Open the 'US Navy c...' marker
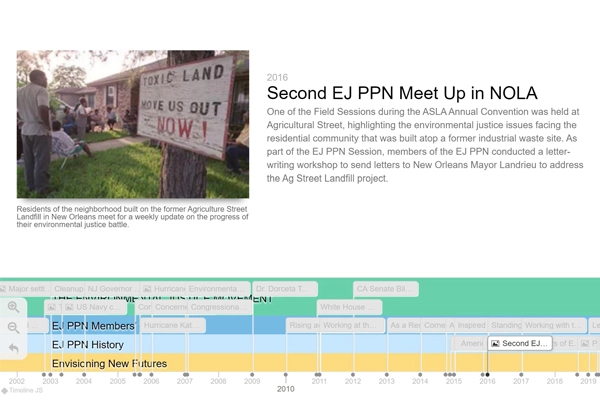Screen dimensions: 600x400 click(95, 307)
